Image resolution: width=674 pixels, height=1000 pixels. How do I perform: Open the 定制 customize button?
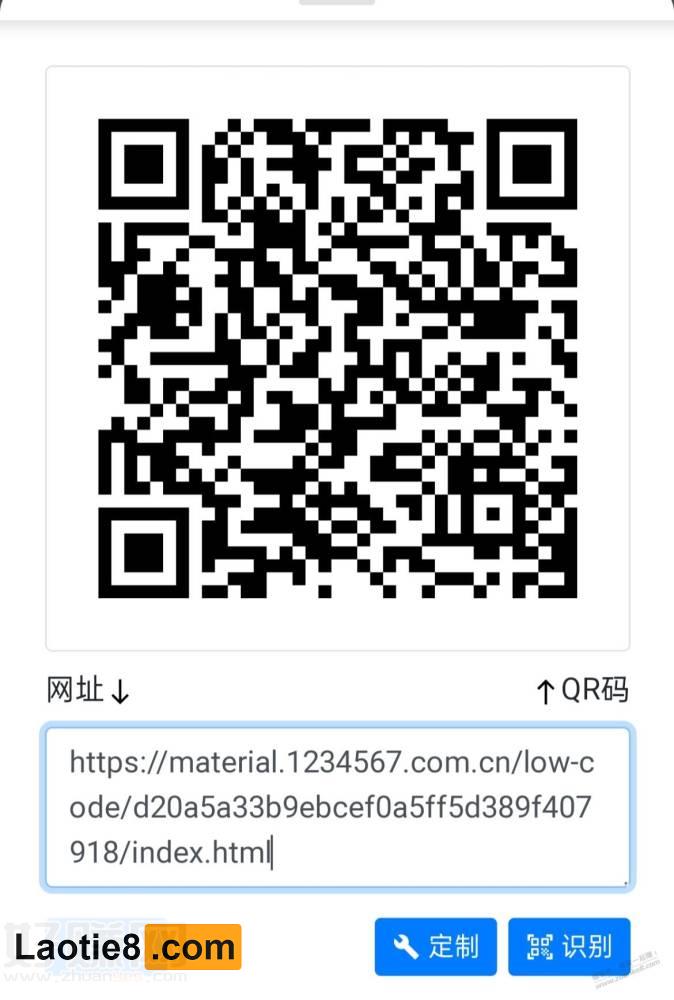coord(435,946)
